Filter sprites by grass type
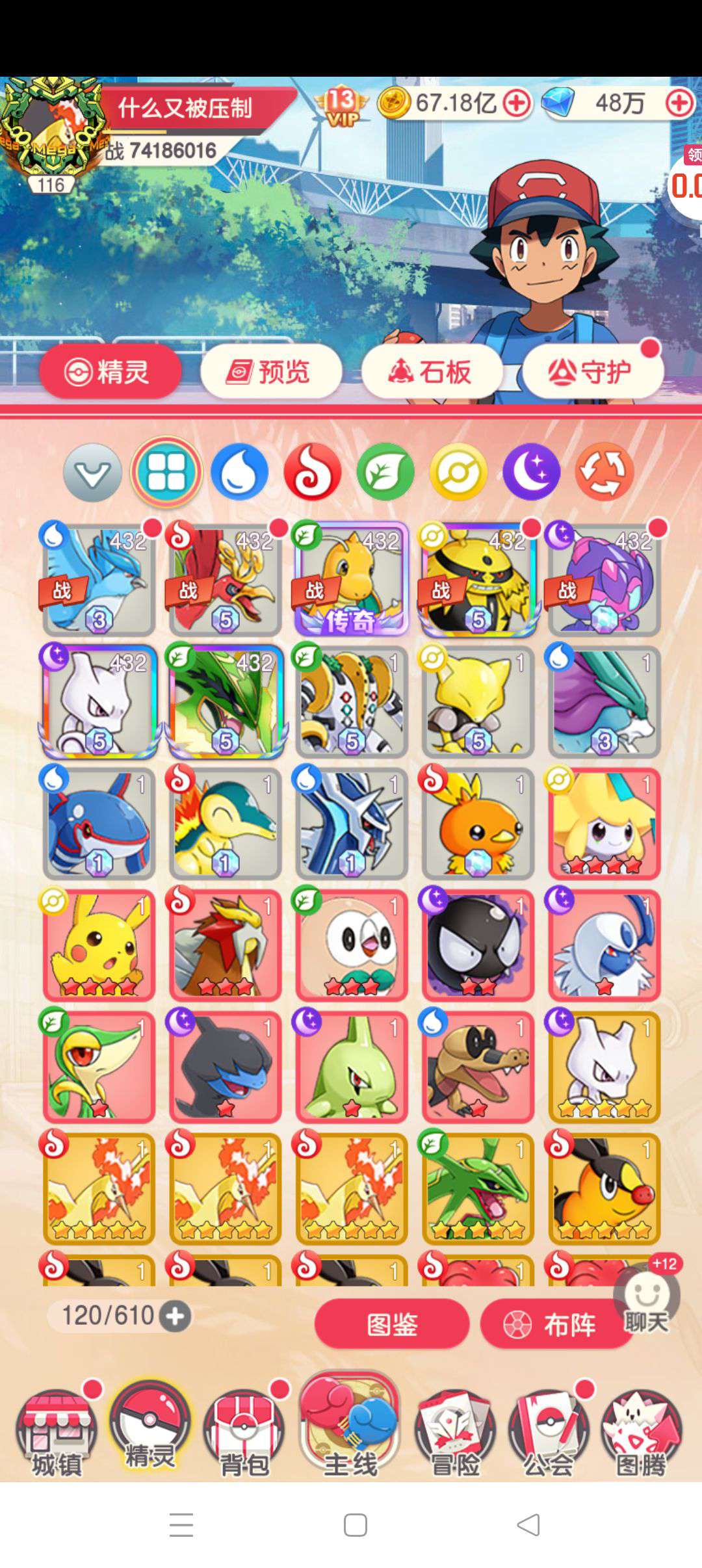This screenshot has height=1568, width=702. [385, 472]
